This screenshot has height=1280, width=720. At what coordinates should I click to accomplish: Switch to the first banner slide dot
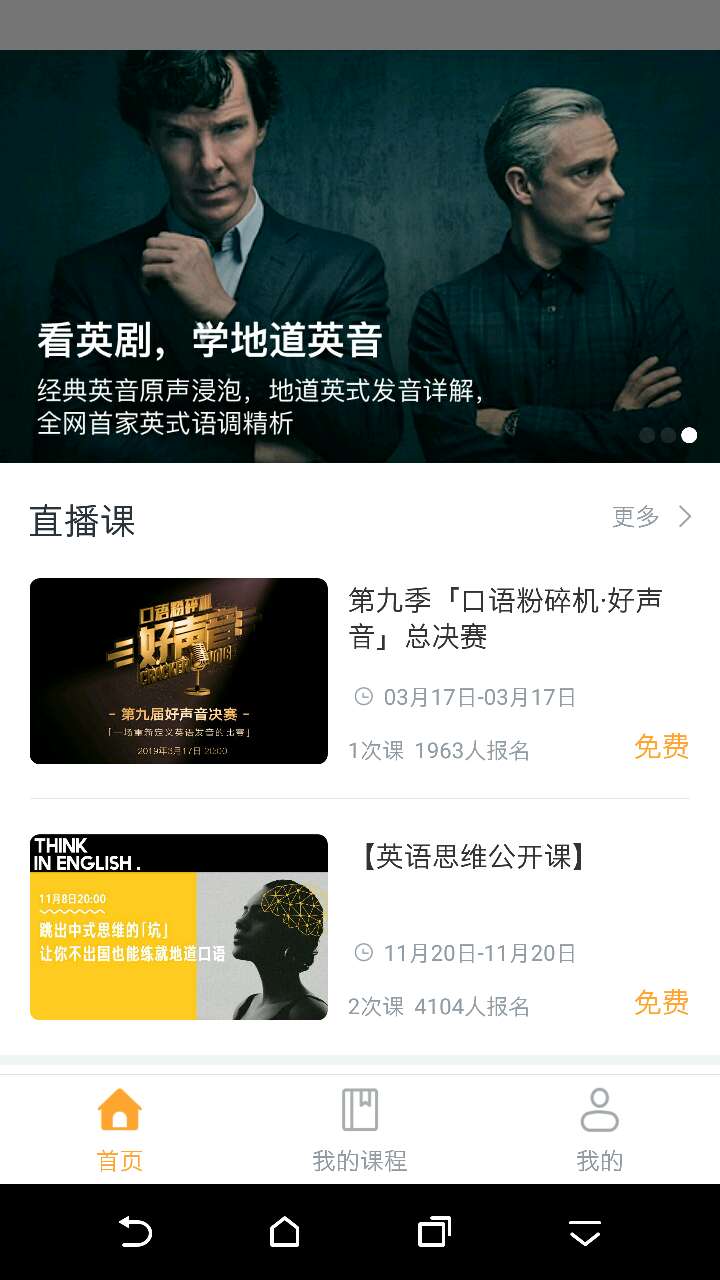coord(646,435)
